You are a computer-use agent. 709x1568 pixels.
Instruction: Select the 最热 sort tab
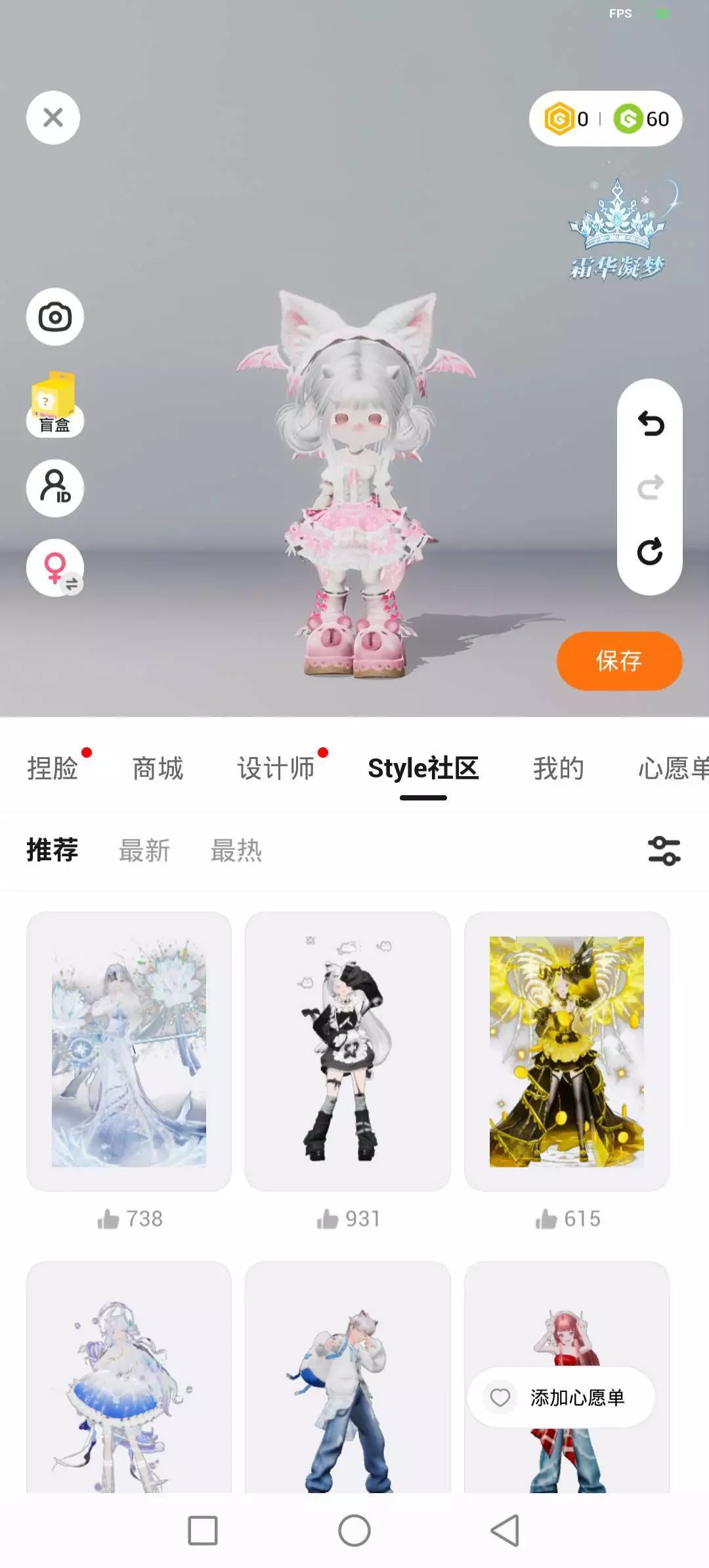(236, 850)
